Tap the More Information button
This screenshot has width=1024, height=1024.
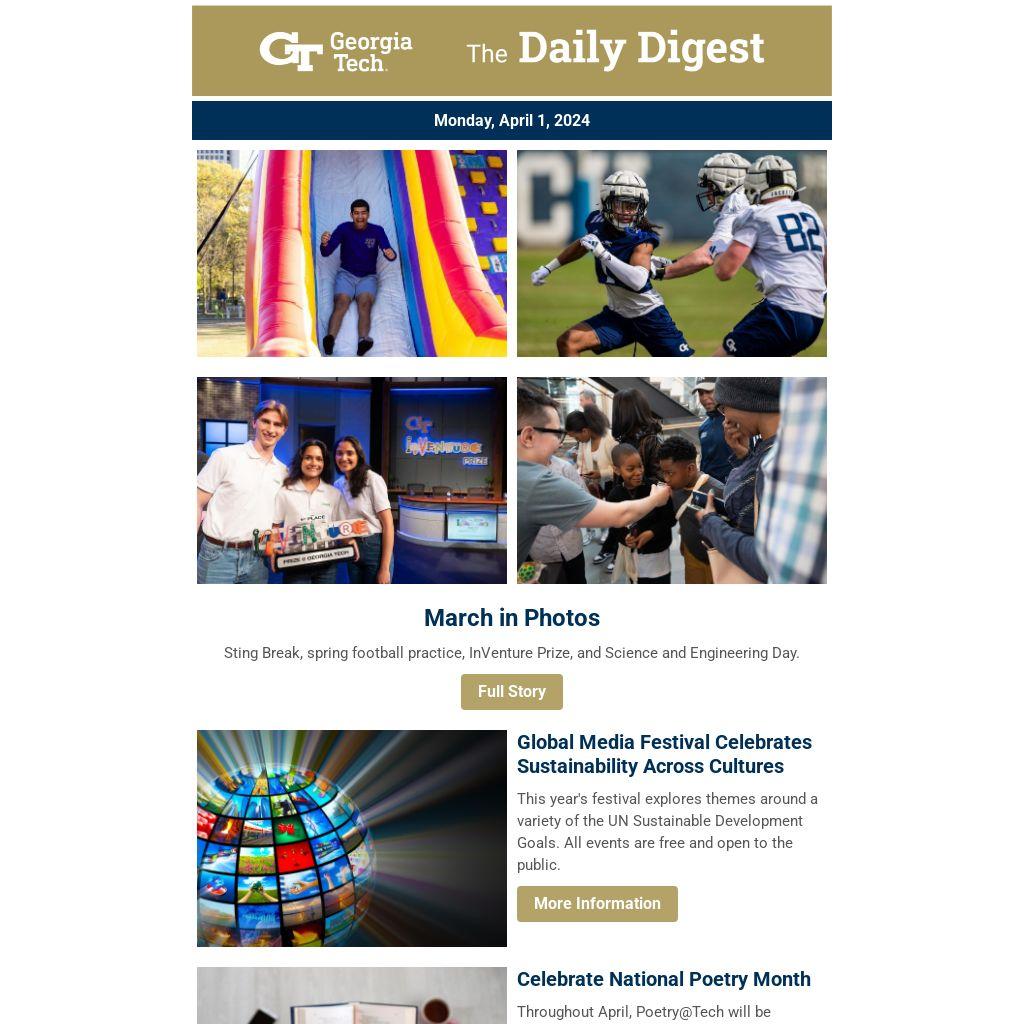(597, 903)
